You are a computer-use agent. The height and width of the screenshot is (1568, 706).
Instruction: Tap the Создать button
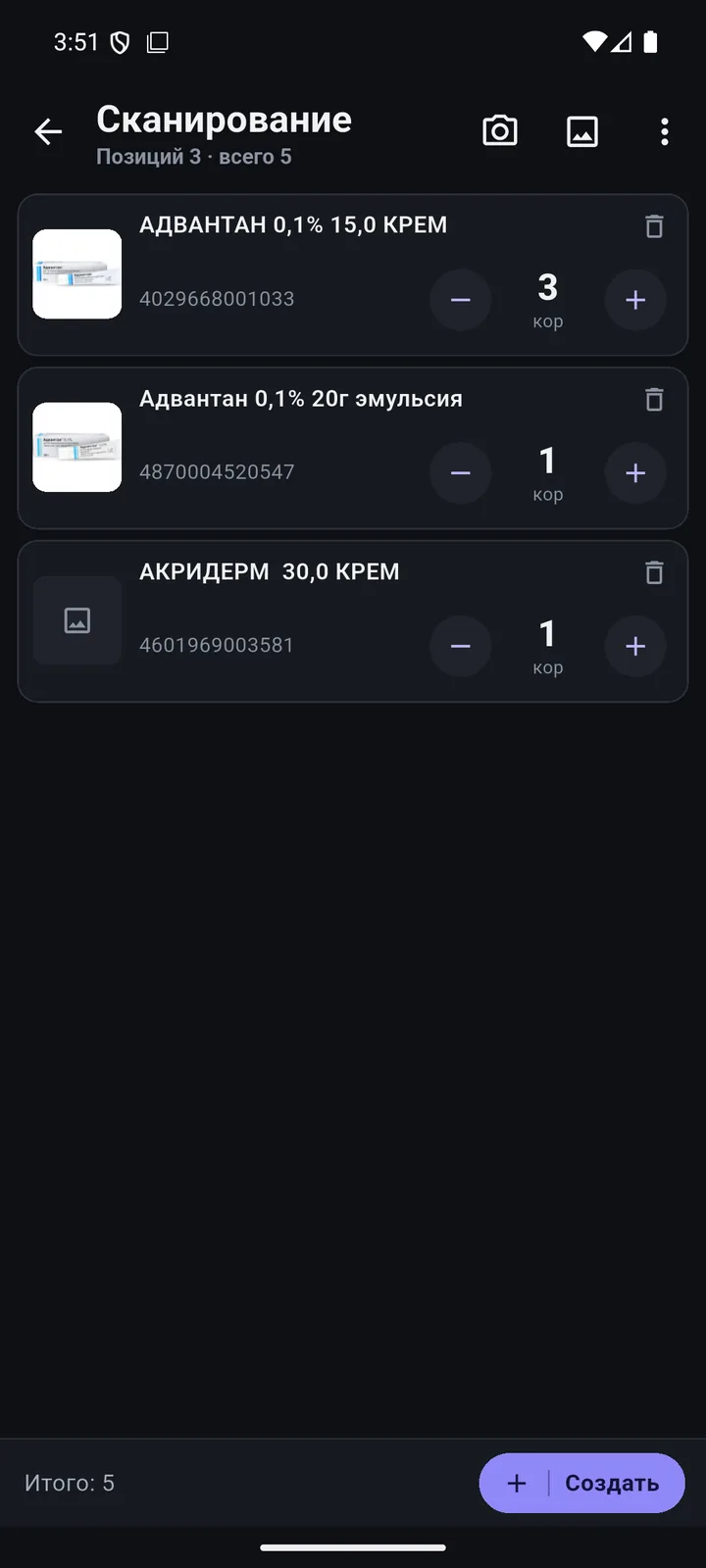click(x=581, y=1483)
